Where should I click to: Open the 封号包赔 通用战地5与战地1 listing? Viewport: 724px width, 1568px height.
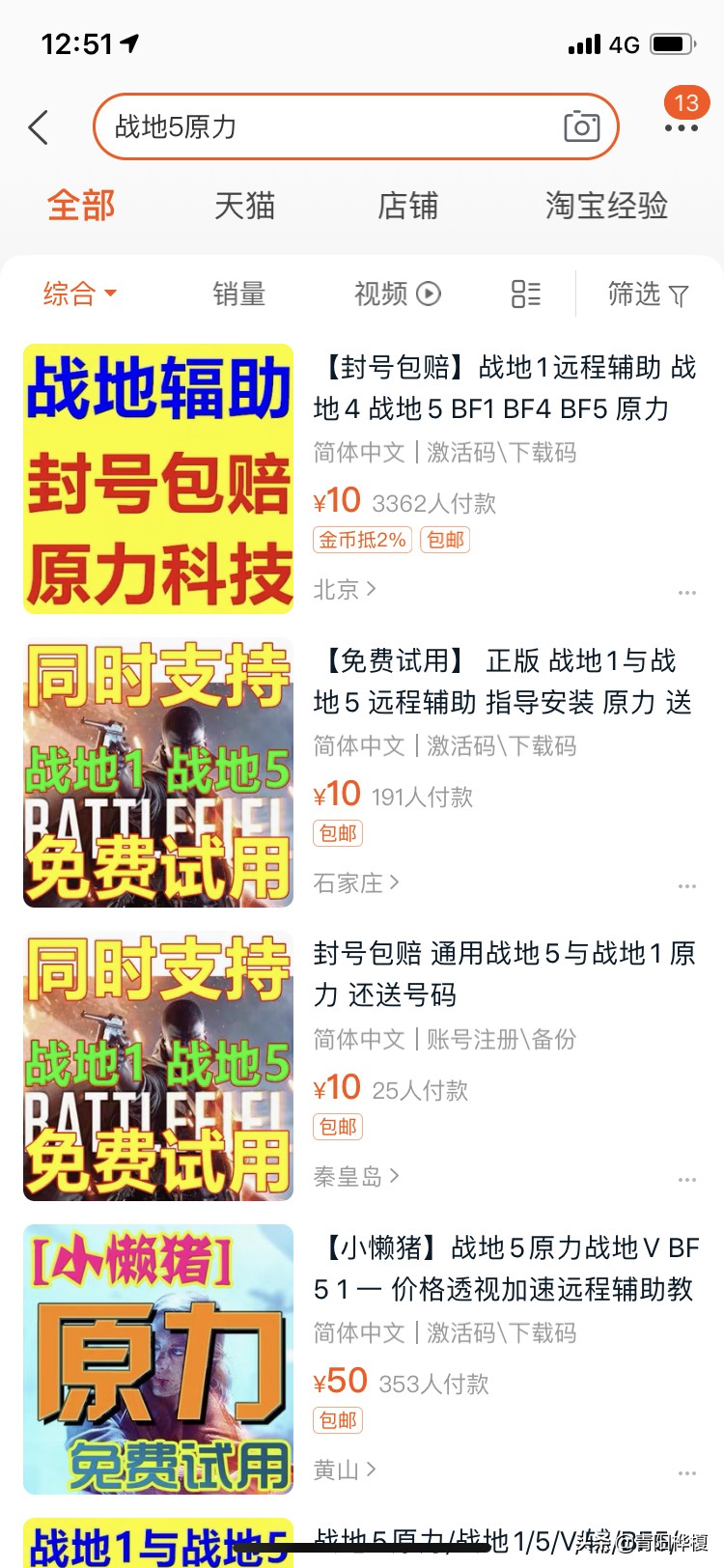(x=504, y=974)
